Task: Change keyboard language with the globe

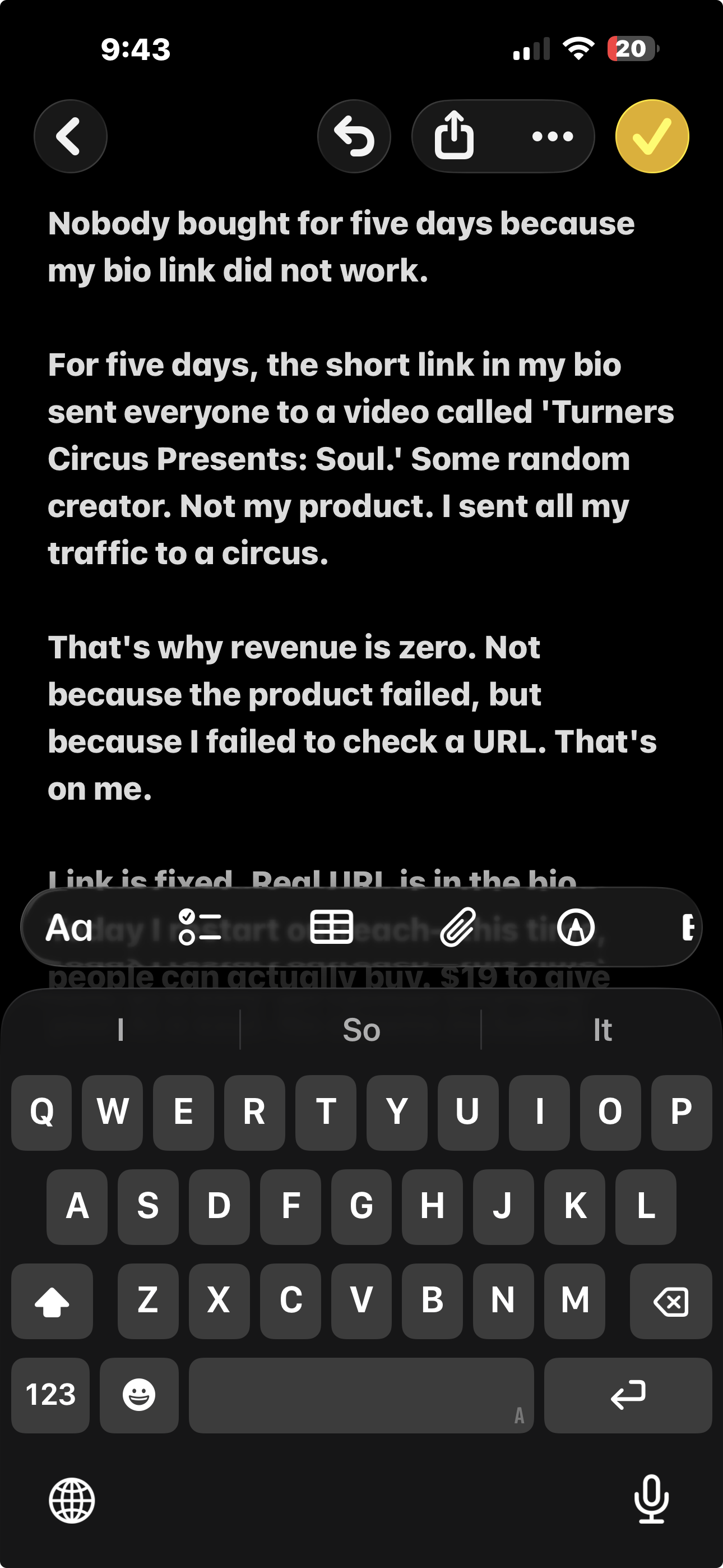Action: pos(72,1500)
